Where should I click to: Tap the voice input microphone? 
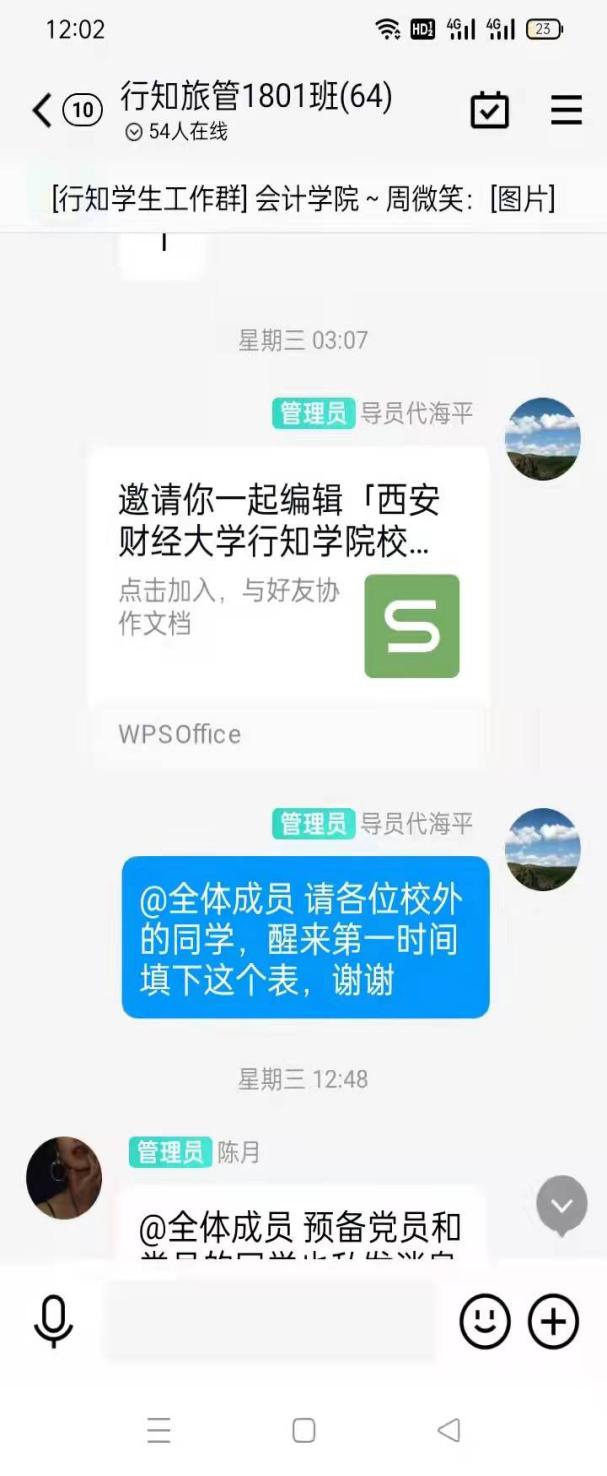click(53, 1321)
